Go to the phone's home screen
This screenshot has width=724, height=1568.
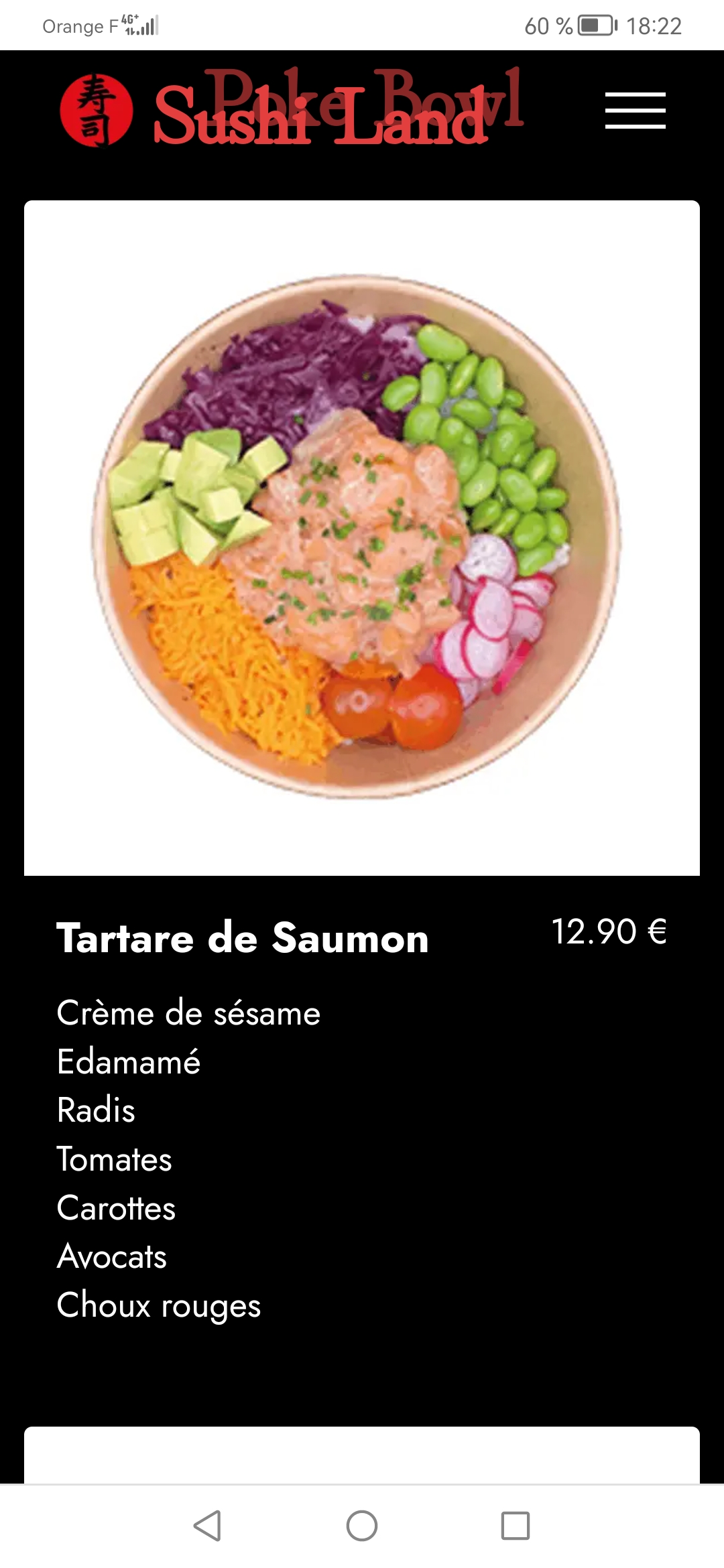362,1526
